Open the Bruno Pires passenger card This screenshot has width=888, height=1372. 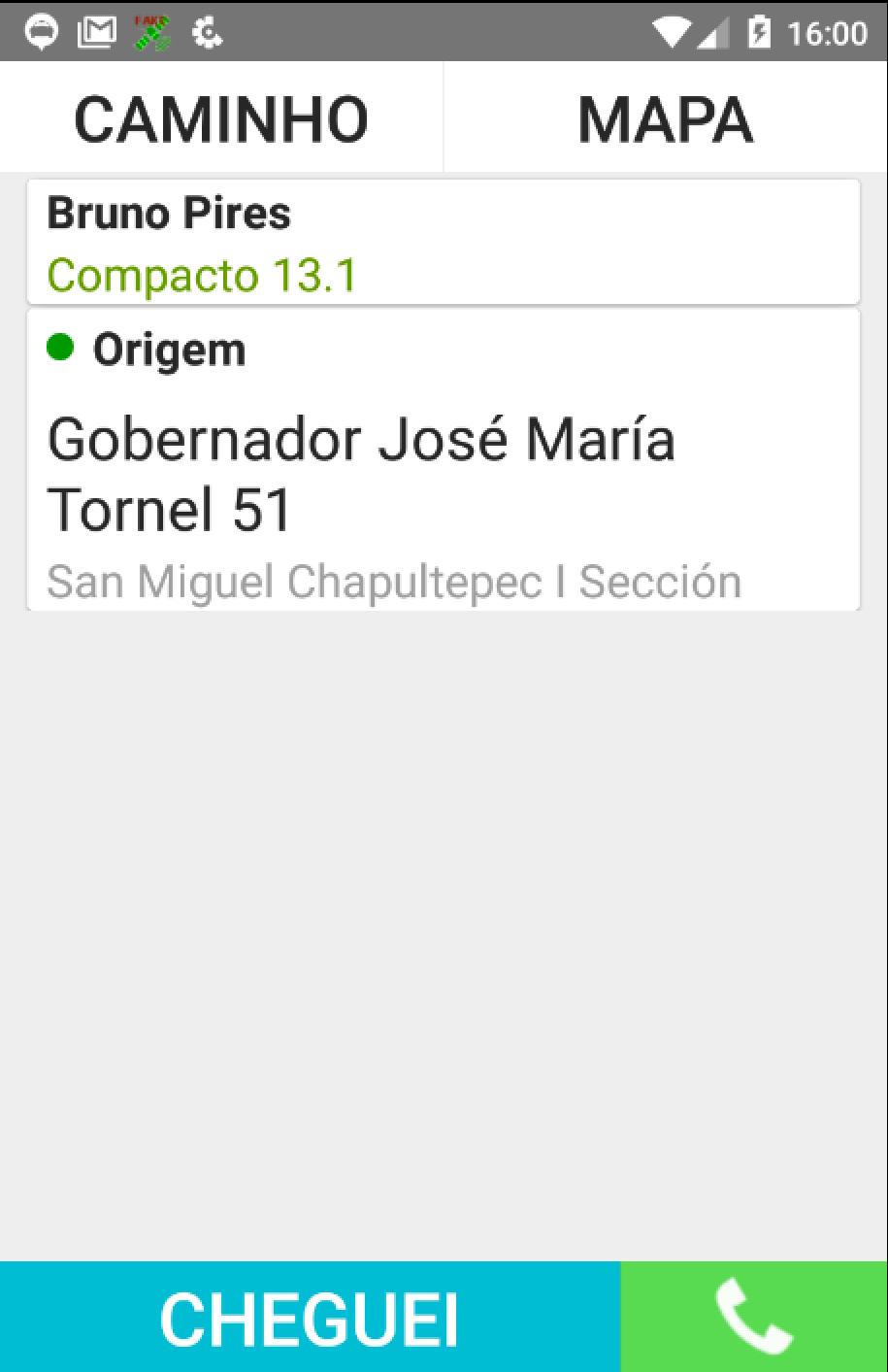tap(443, 243)
